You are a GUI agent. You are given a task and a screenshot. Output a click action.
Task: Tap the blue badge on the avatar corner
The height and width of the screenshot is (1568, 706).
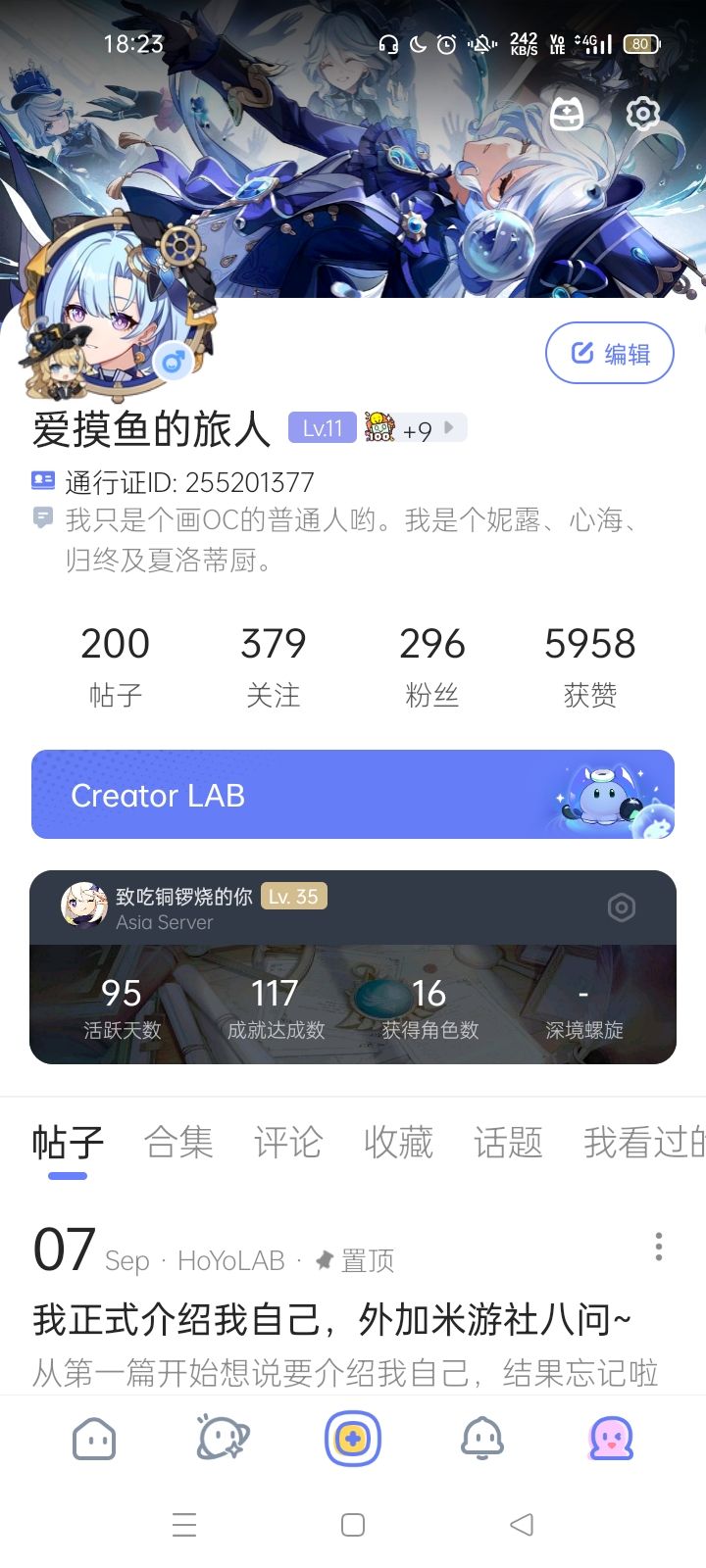tap(173, 362)
